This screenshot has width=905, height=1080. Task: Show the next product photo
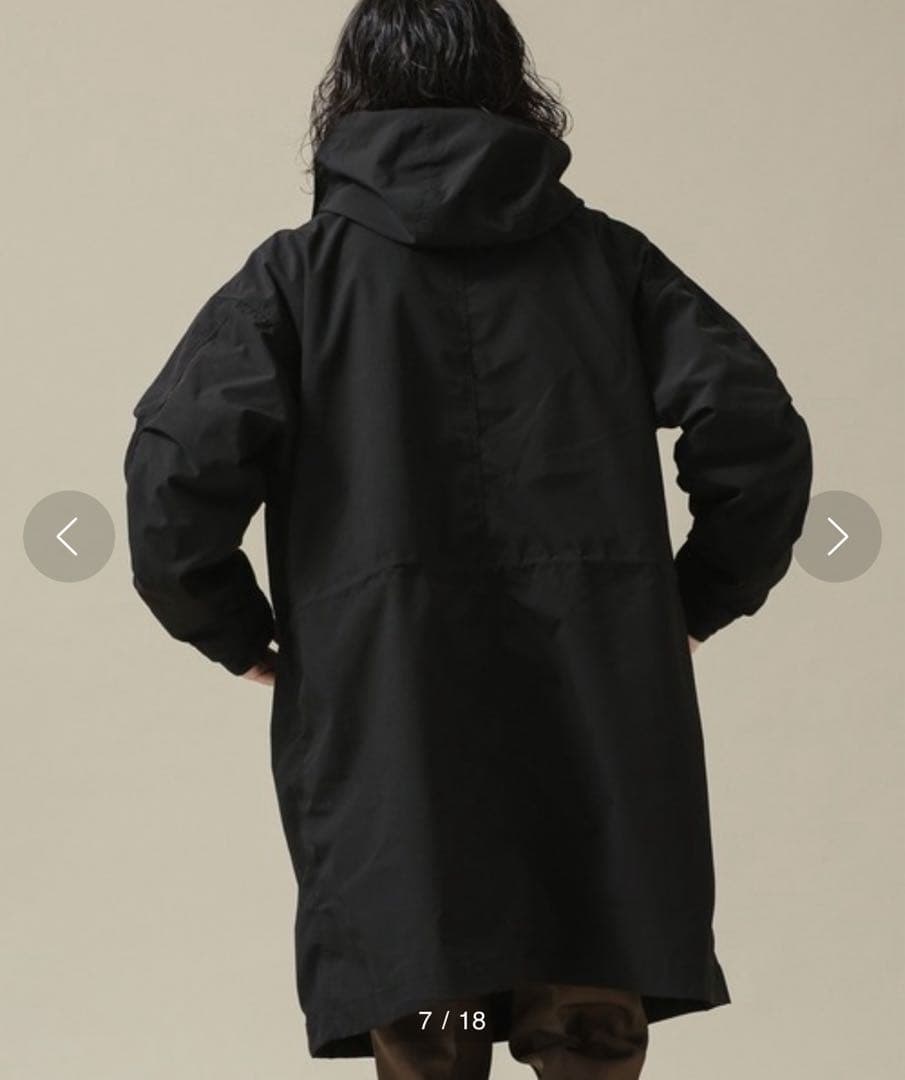tap(837, 536)
